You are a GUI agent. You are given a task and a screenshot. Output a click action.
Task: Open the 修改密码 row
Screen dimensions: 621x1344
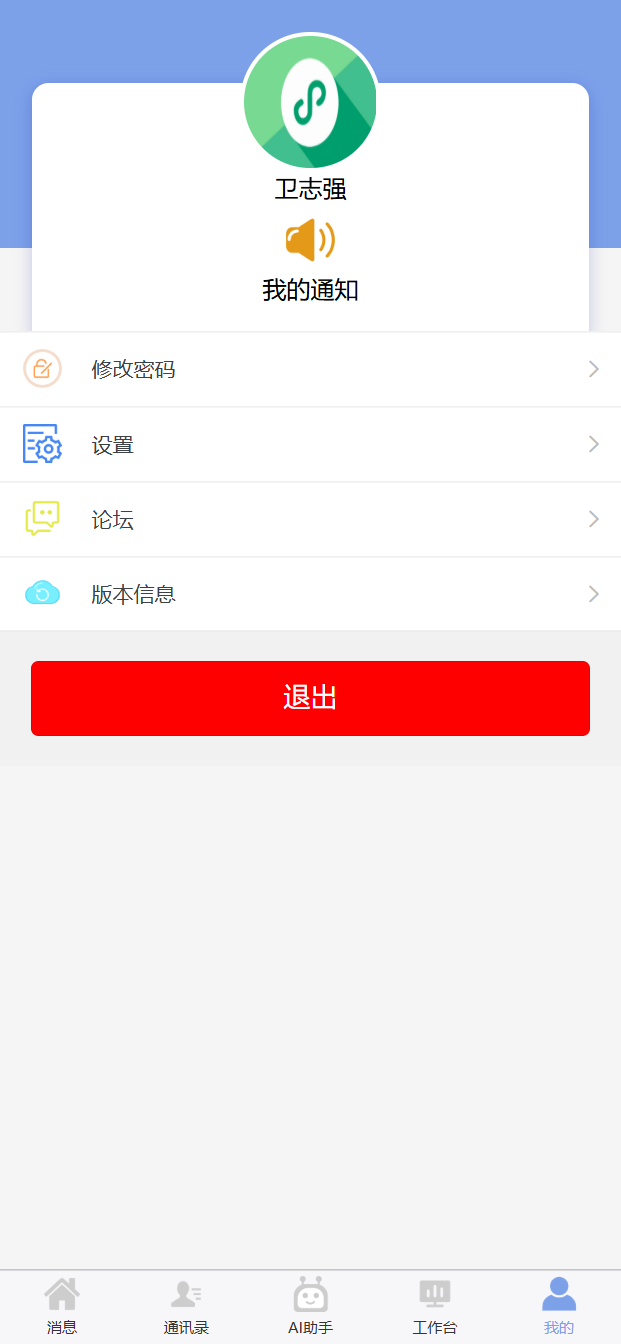click(x=310, y=369)
